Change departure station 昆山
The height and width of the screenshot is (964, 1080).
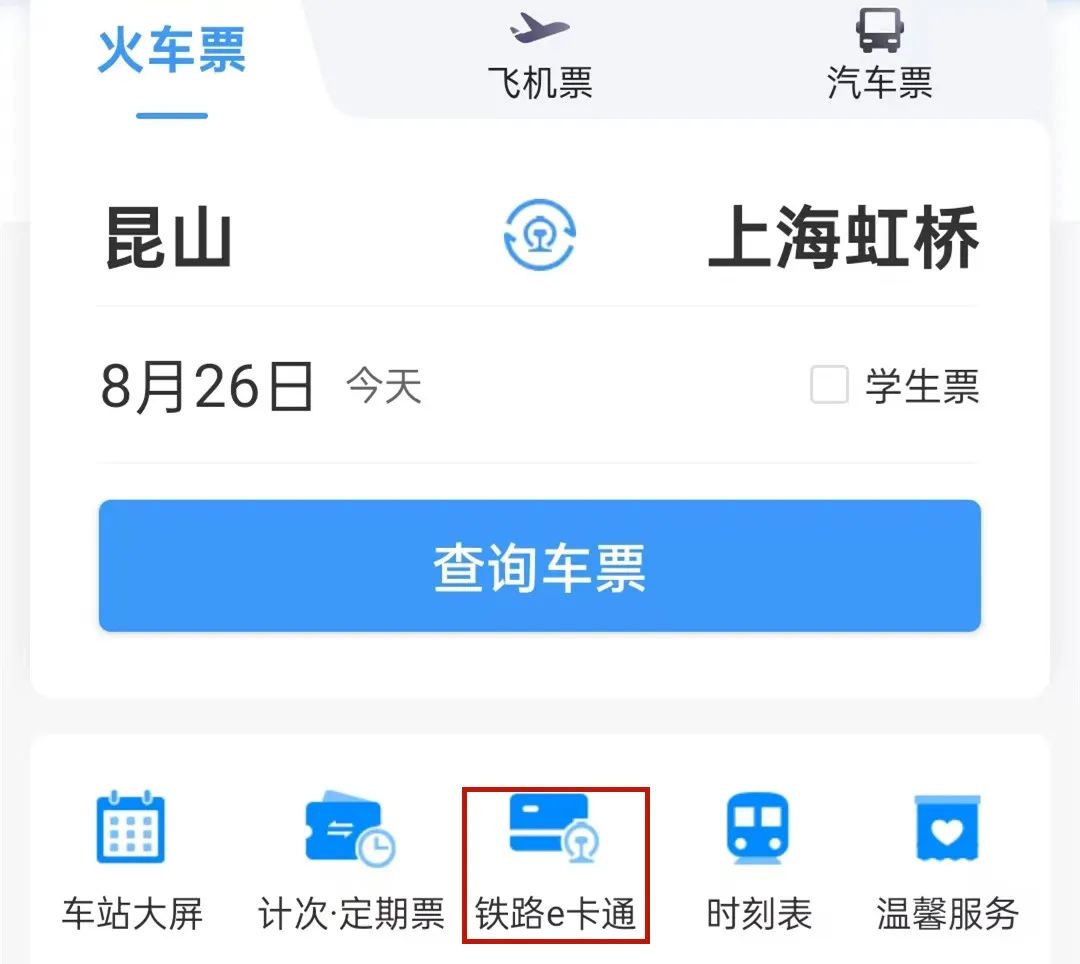click(x=169, y=239)
